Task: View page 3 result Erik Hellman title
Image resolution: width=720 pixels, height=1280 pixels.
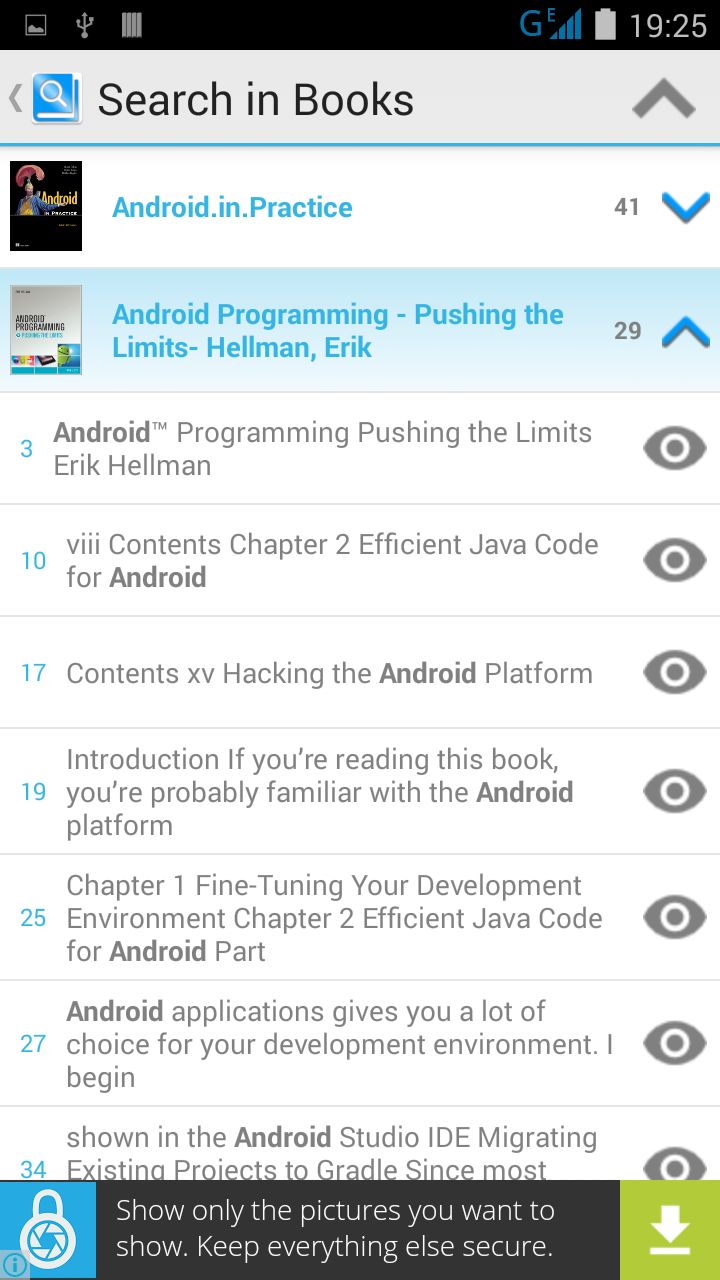Action: click(x=674, y=449)
